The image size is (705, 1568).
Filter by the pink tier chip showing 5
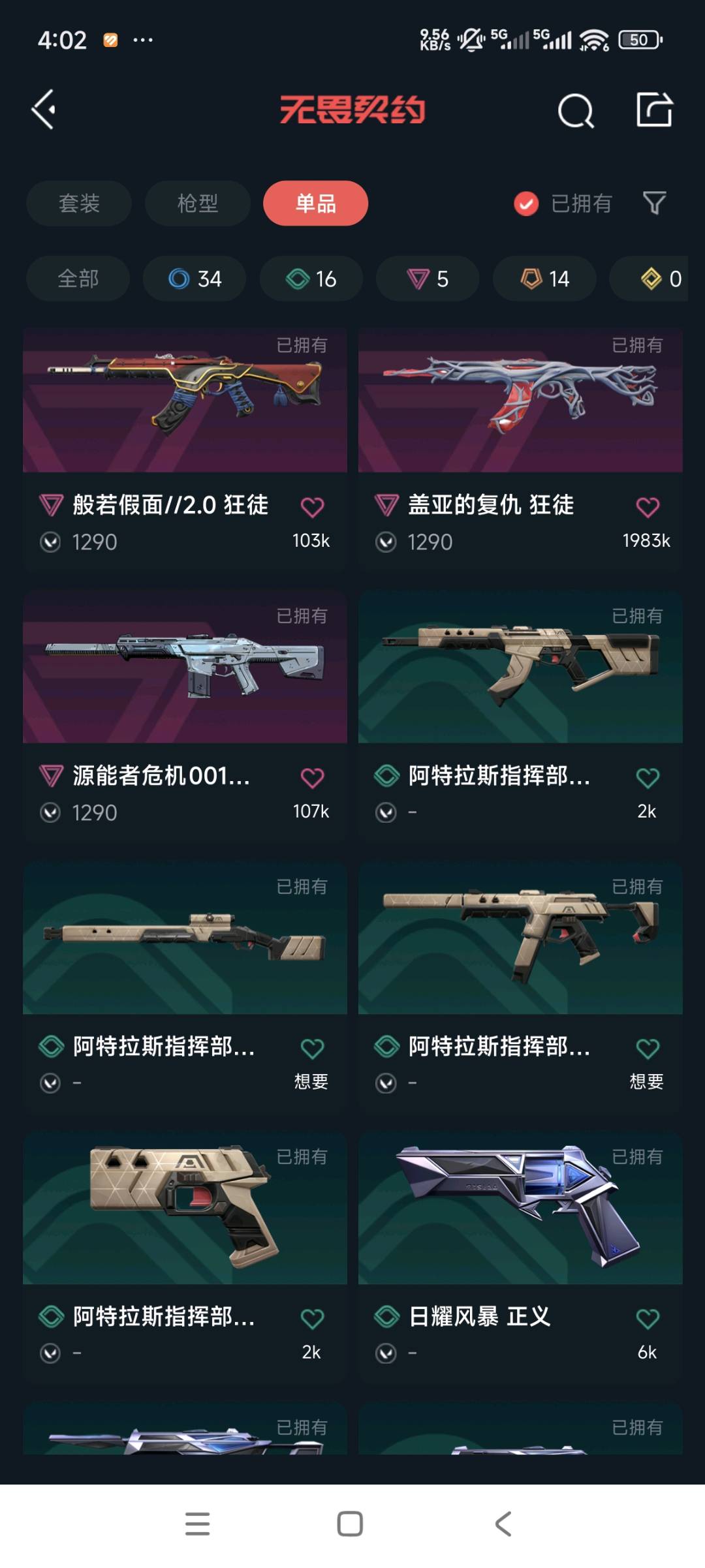coord(428,279)
